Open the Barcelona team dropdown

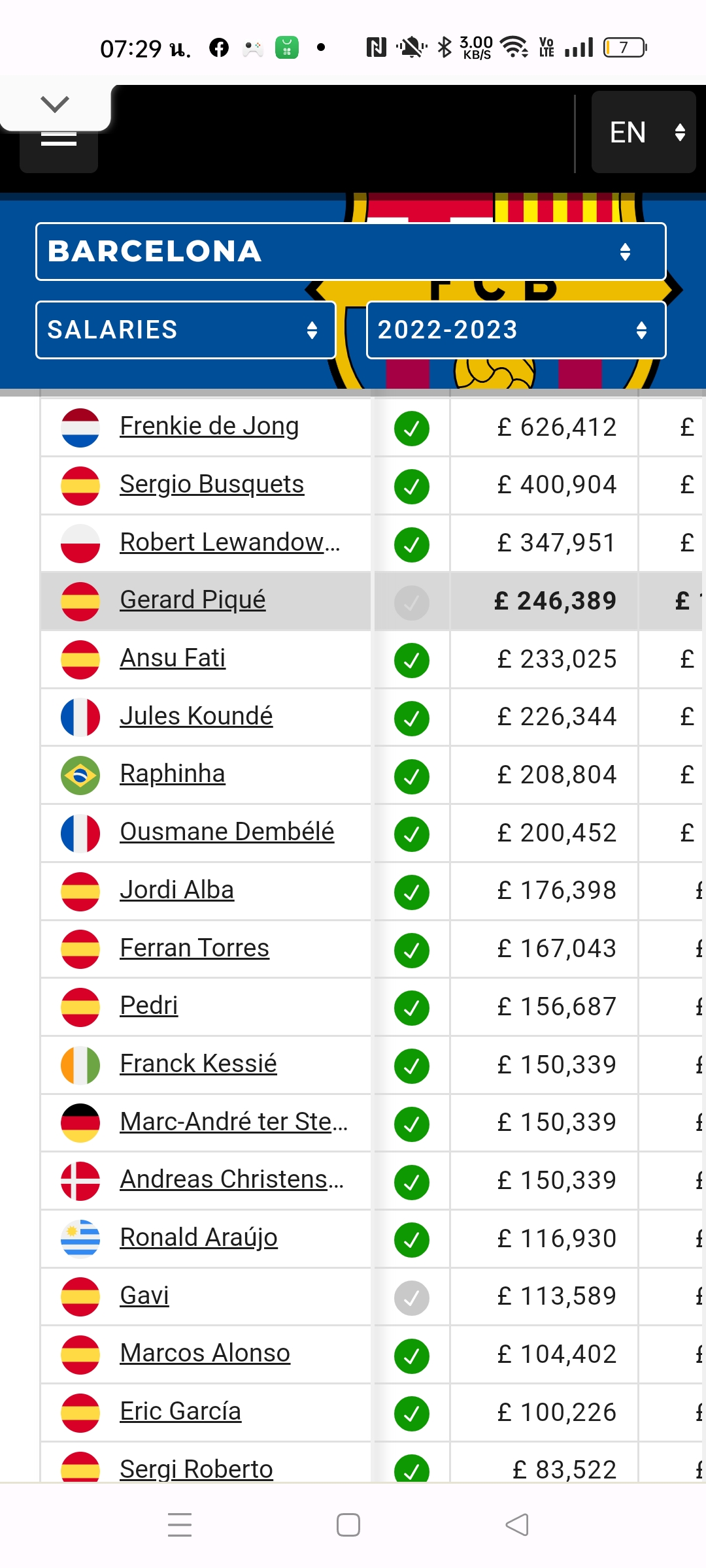(351, 252)
